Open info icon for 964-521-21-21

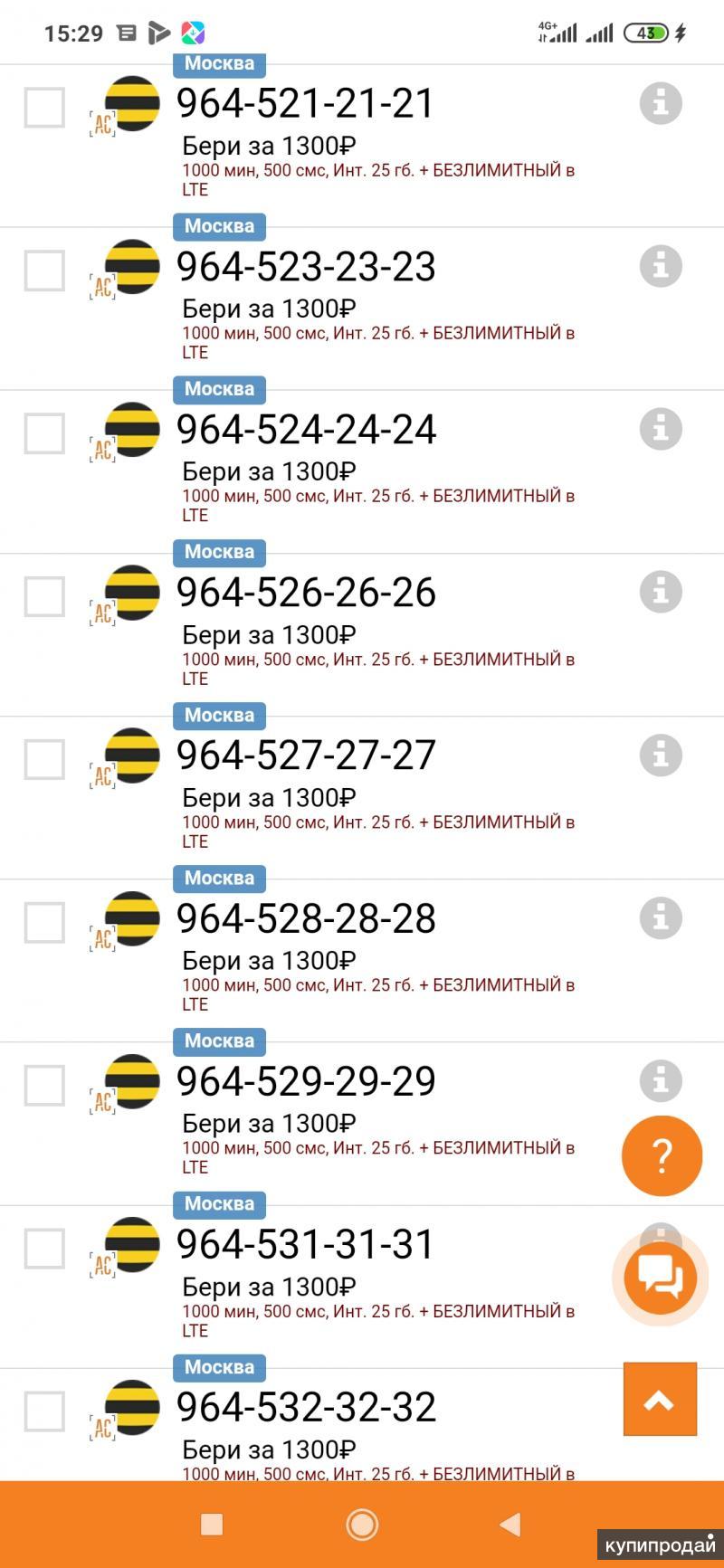point(661,103)
